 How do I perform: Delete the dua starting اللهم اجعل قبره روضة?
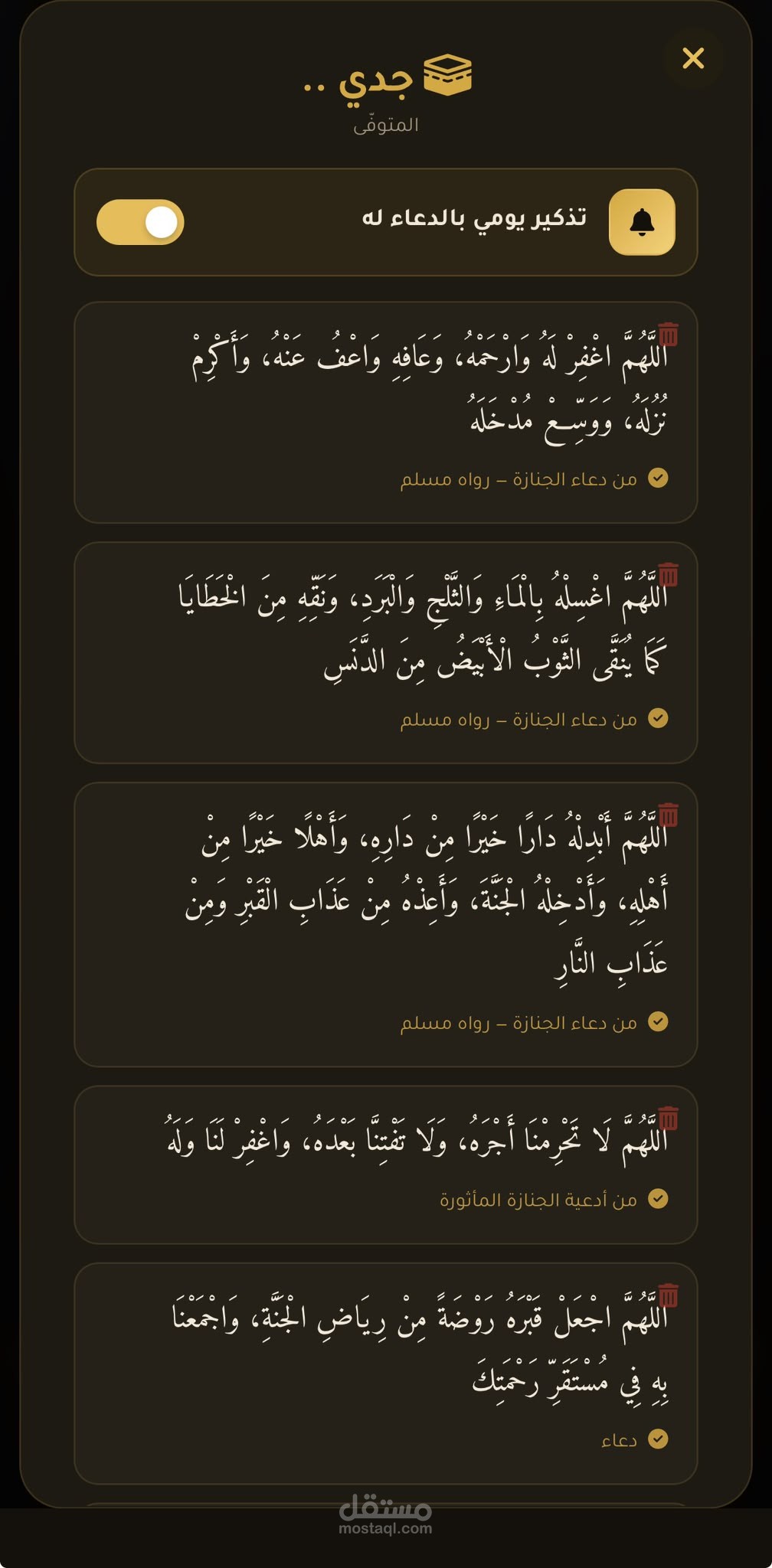coord(669,1295)
